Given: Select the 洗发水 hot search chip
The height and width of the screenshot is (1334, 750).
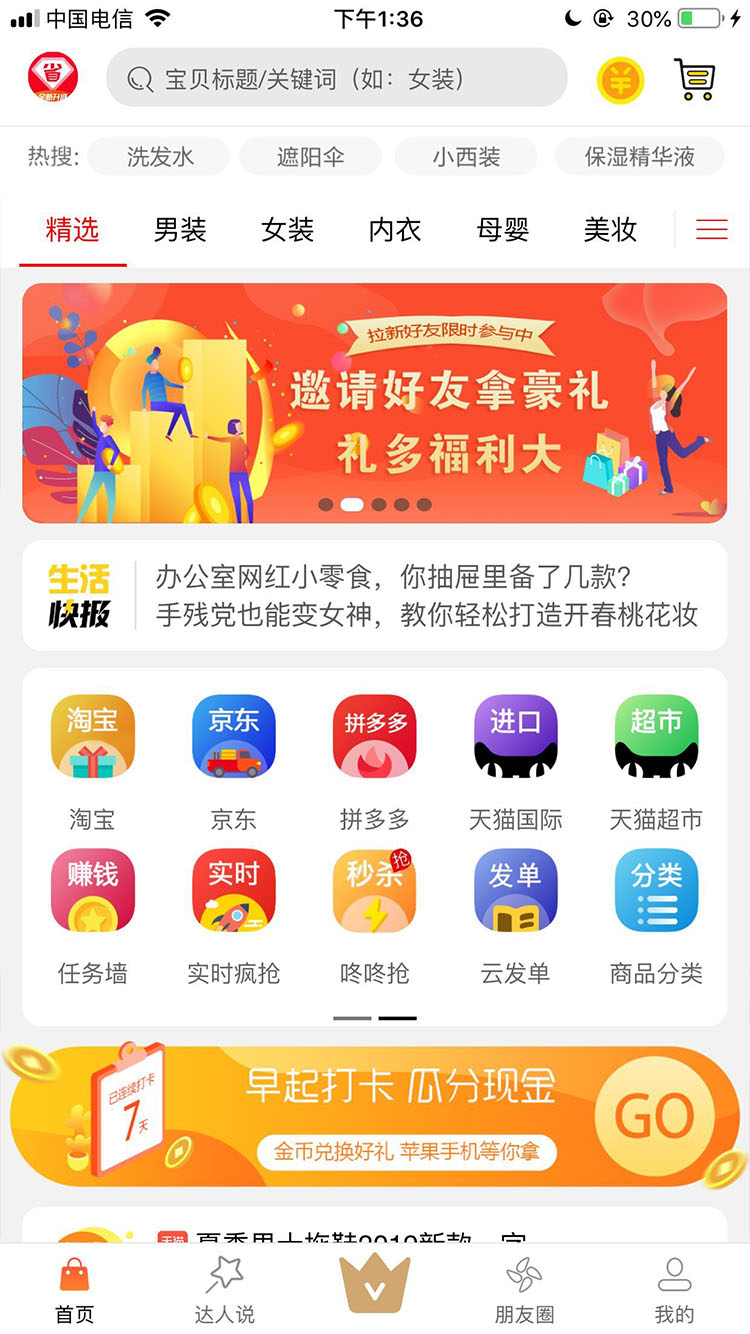Looking at the screenshot, I should coord(159,156).
